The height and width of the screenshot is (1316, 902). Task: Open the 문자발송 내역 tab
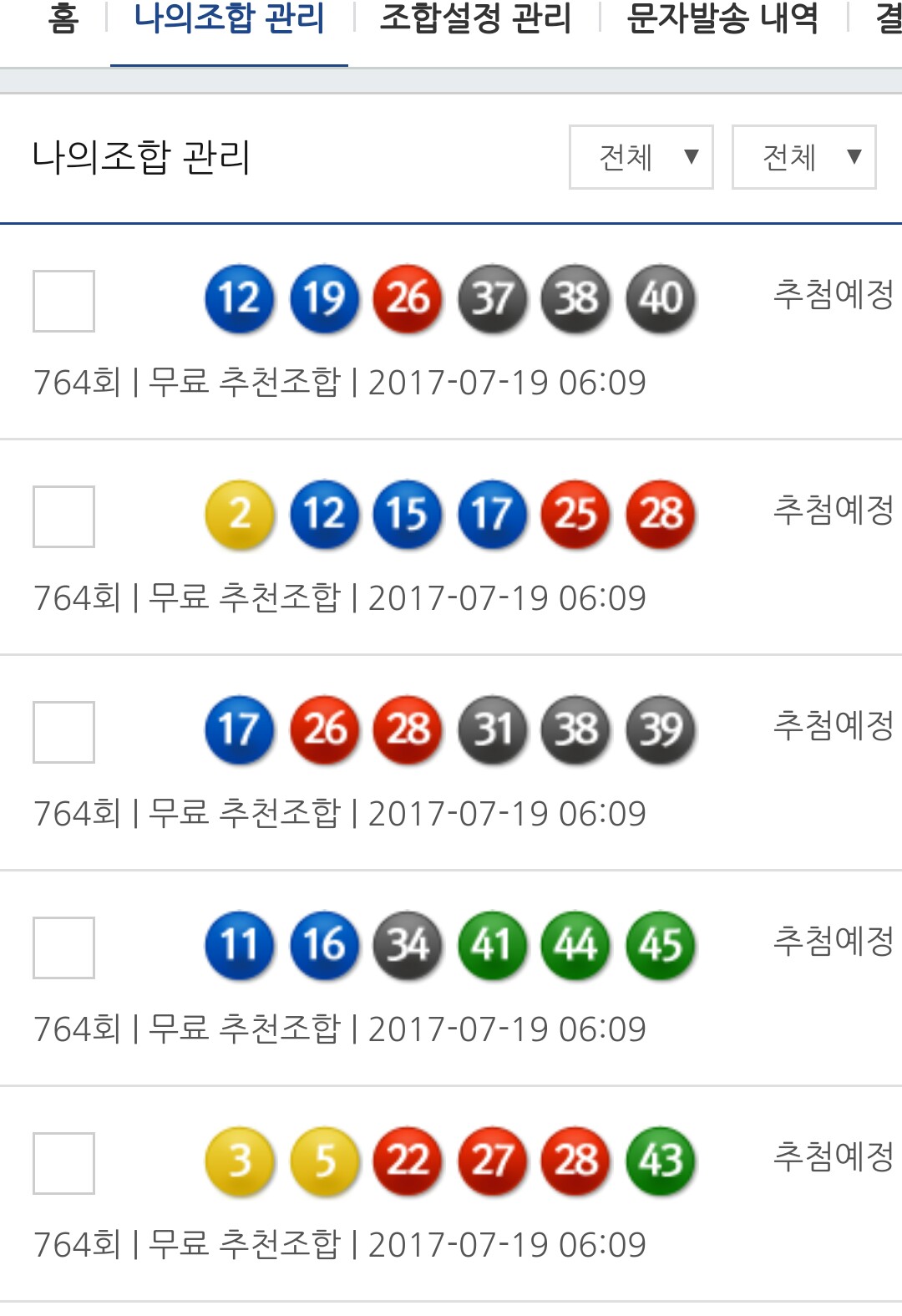(722, 20)
